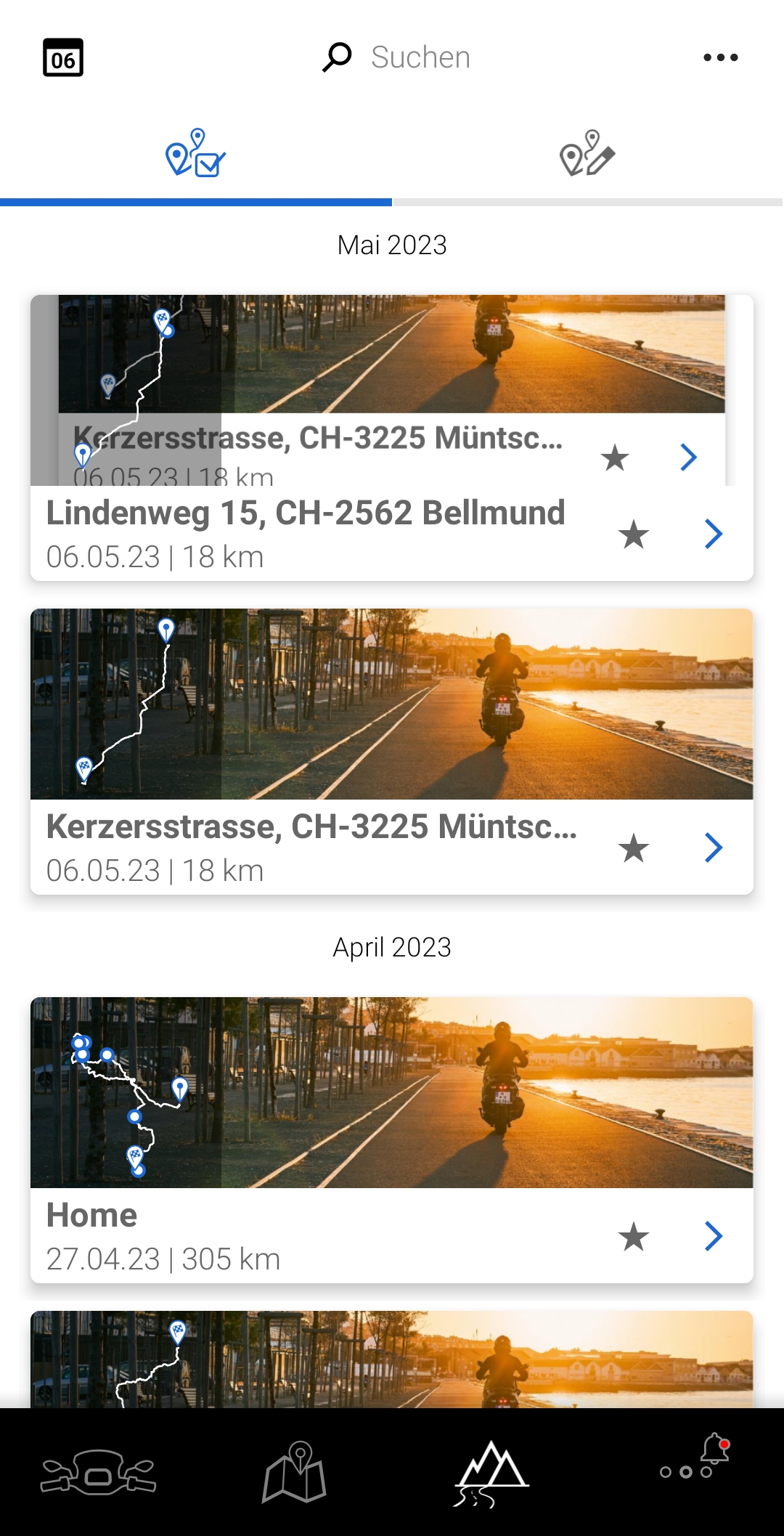Select the trips mountain tab
The image size is (784, 1536).
point(491,1473)
